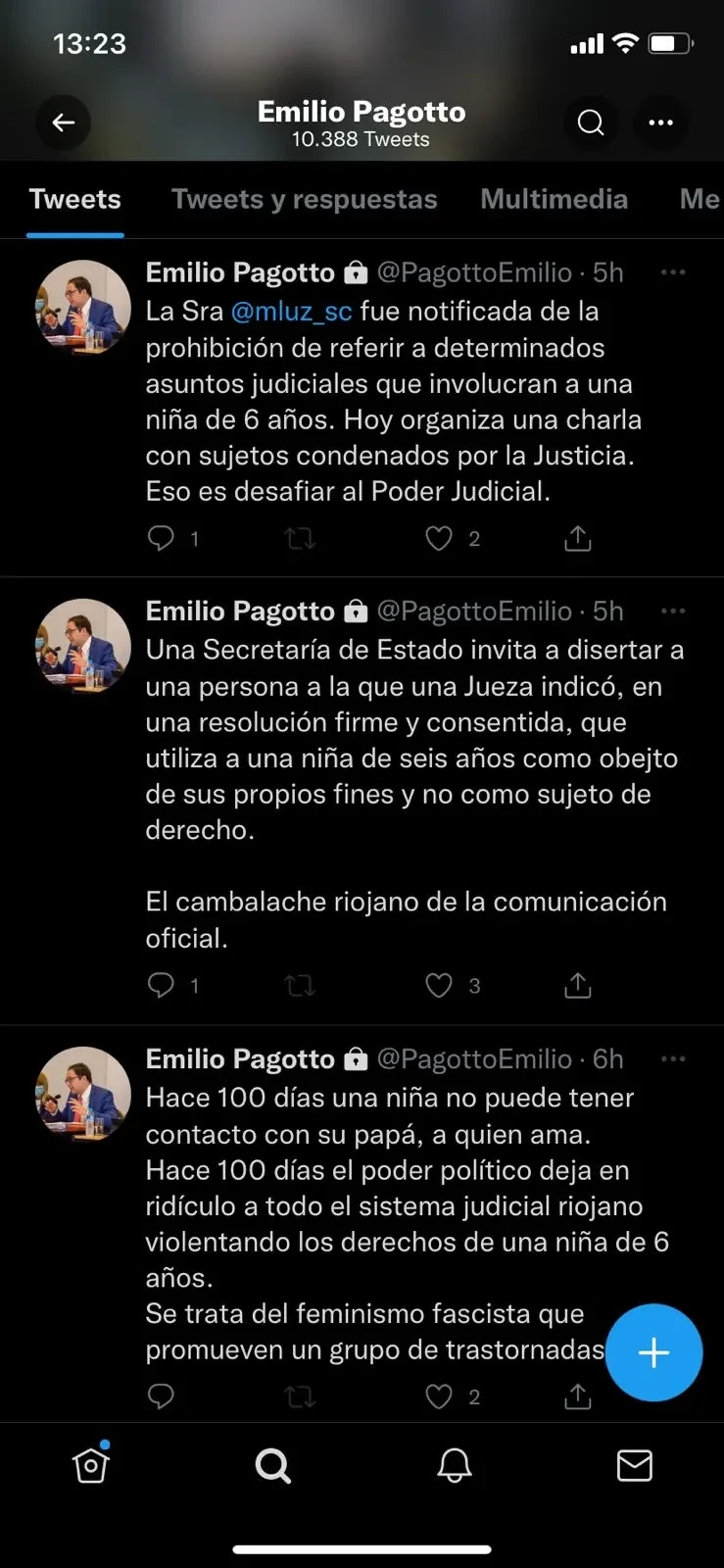This screenshot has height=1568, width=724.
Task: Reply to the tweet about La Sra @mluz_sc
Action: point(161,538)
